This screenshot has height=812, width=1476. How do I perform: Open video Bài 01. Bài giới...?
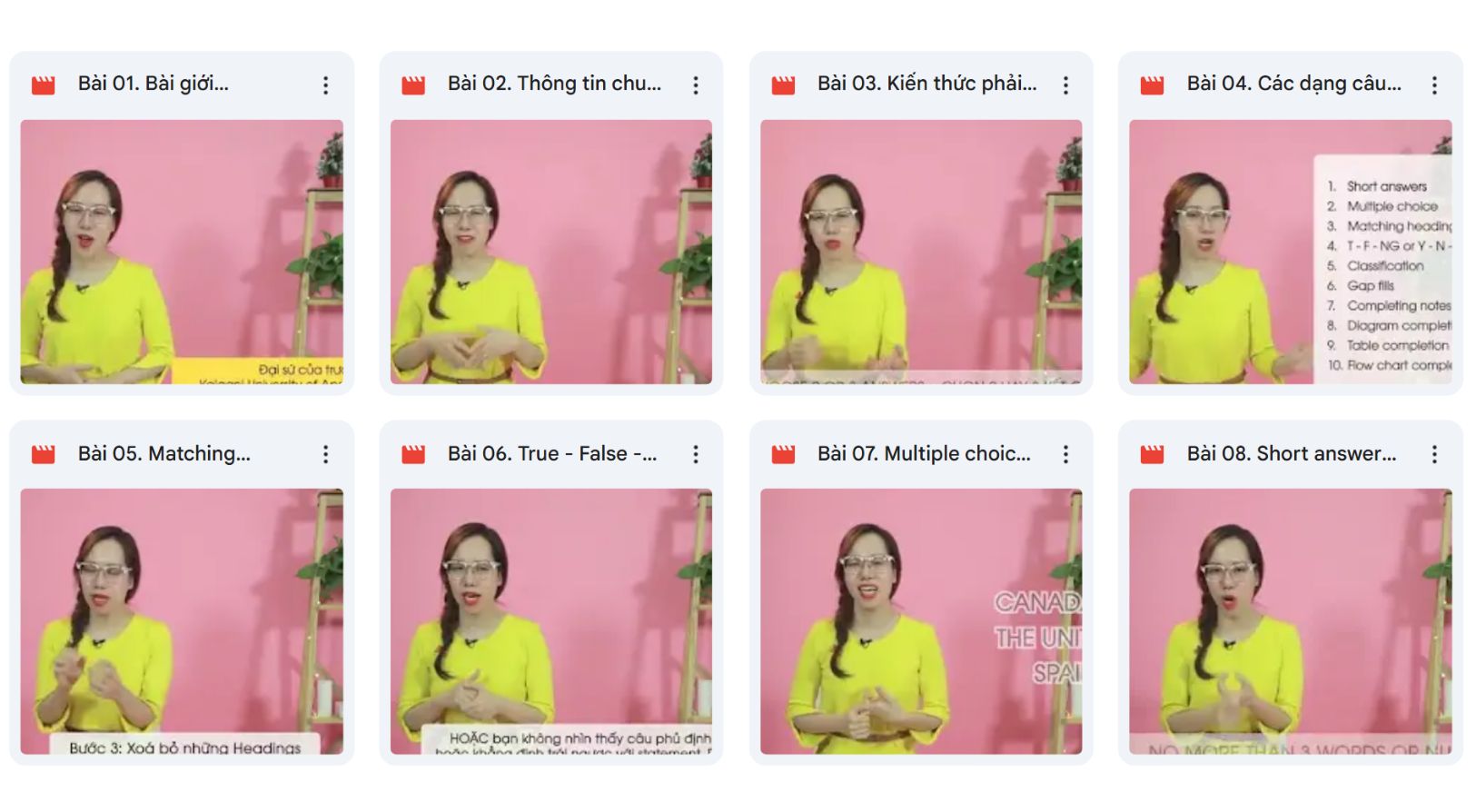click(x=182, y=252)
